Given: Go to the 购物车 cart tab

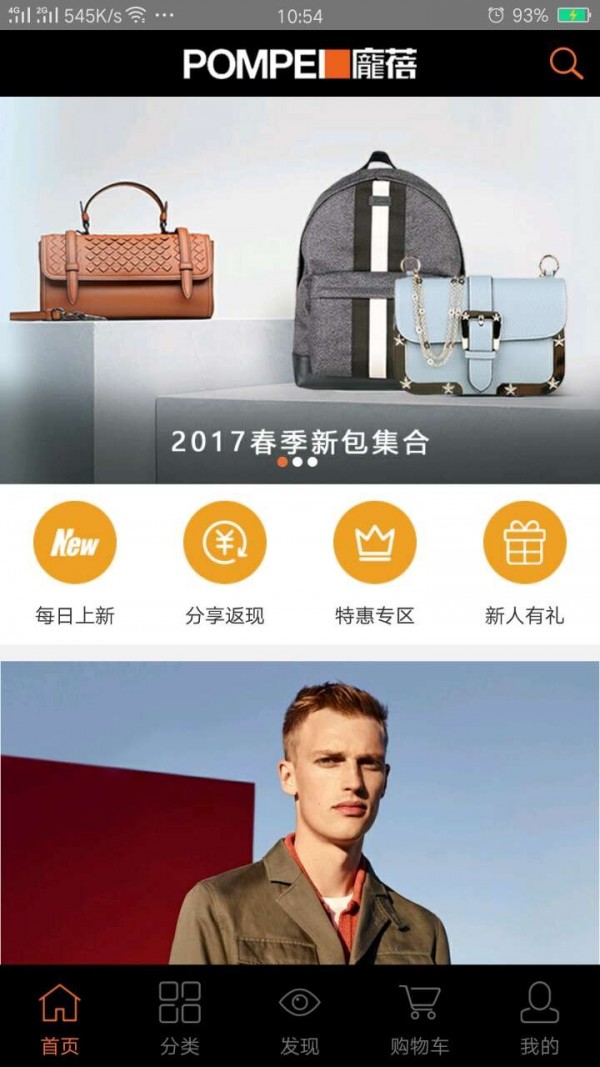Looking at the screenshot, I should [x=420, y=1018].
